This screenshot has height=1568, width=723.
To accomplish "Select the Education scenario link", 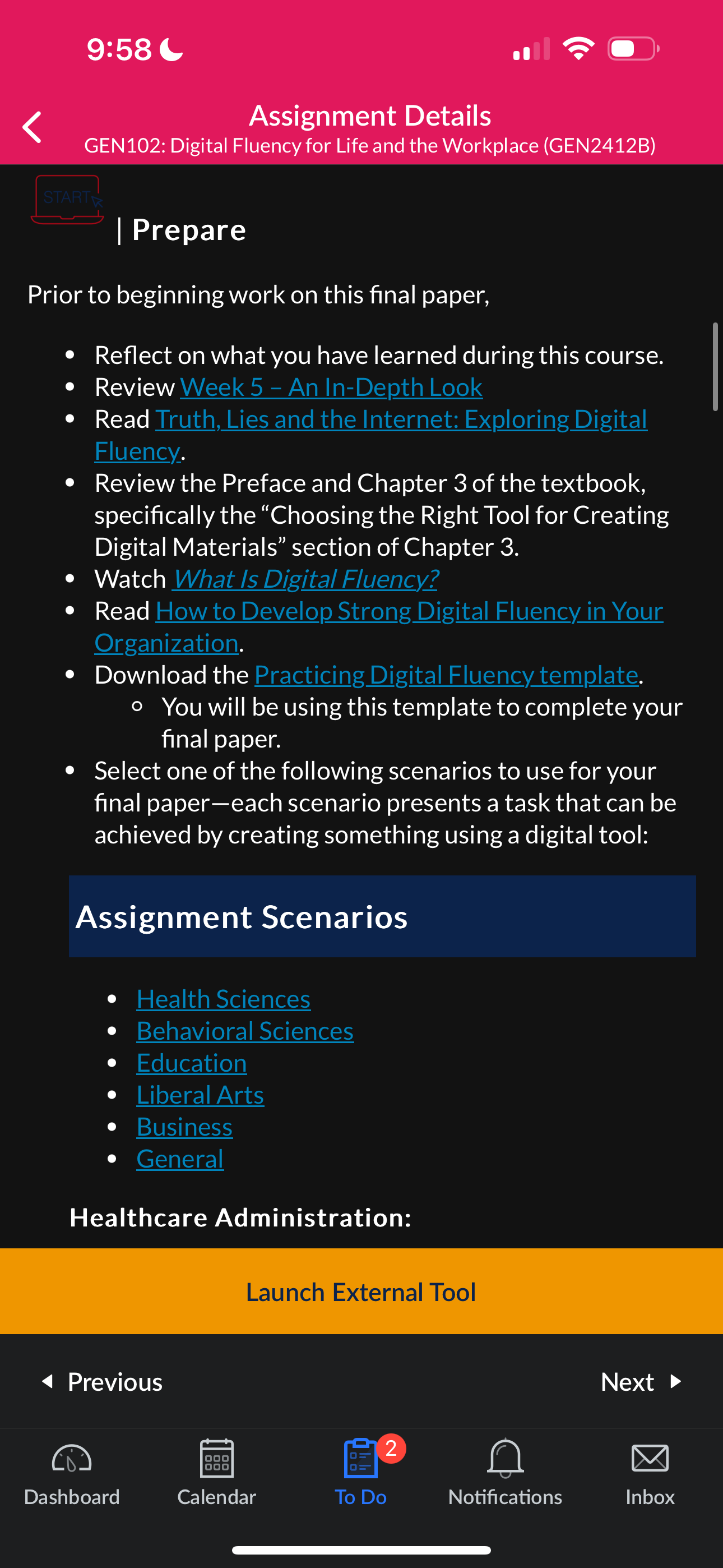I will 192,1063.
